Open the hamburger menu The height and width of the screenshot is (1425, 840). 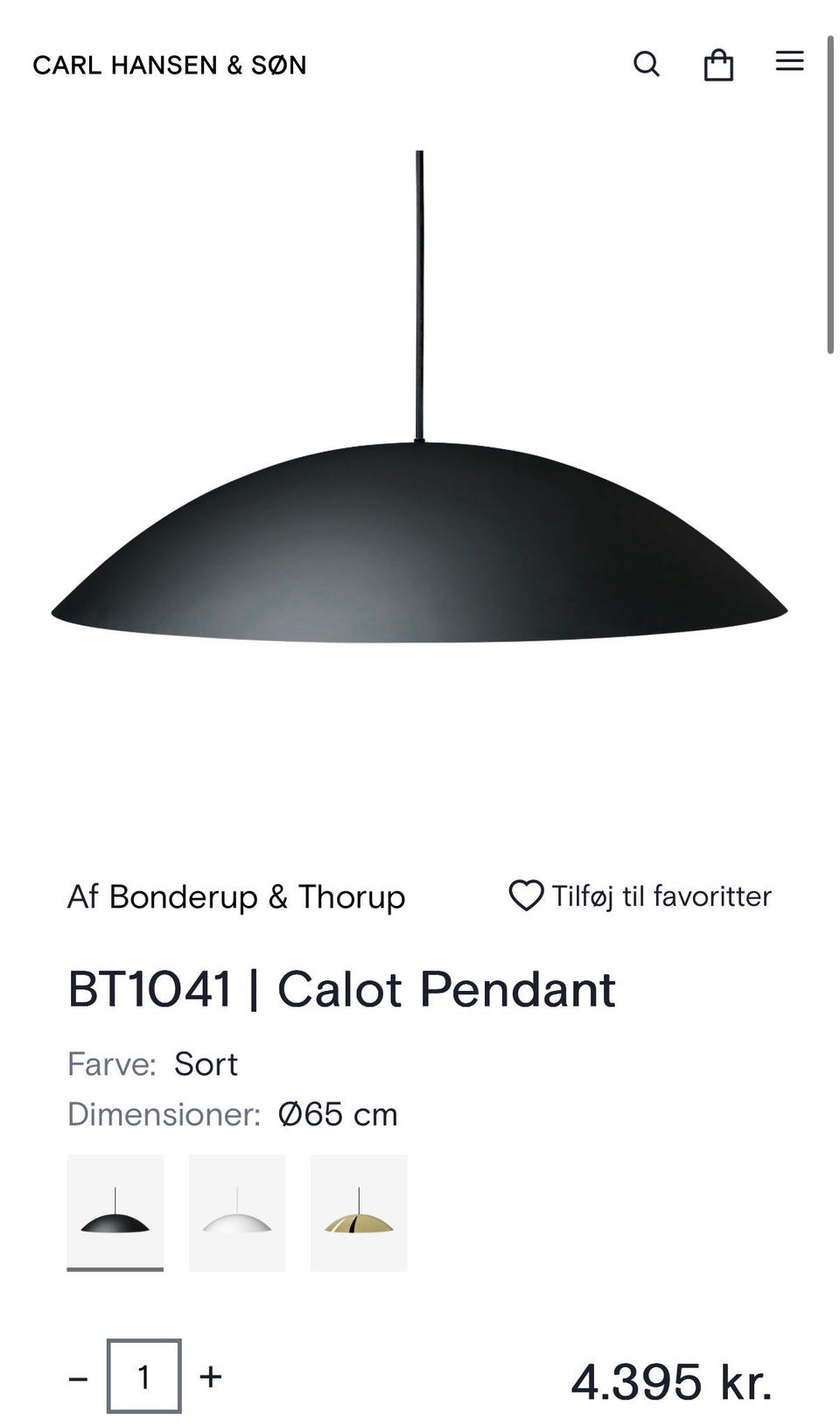click(789, 60)
